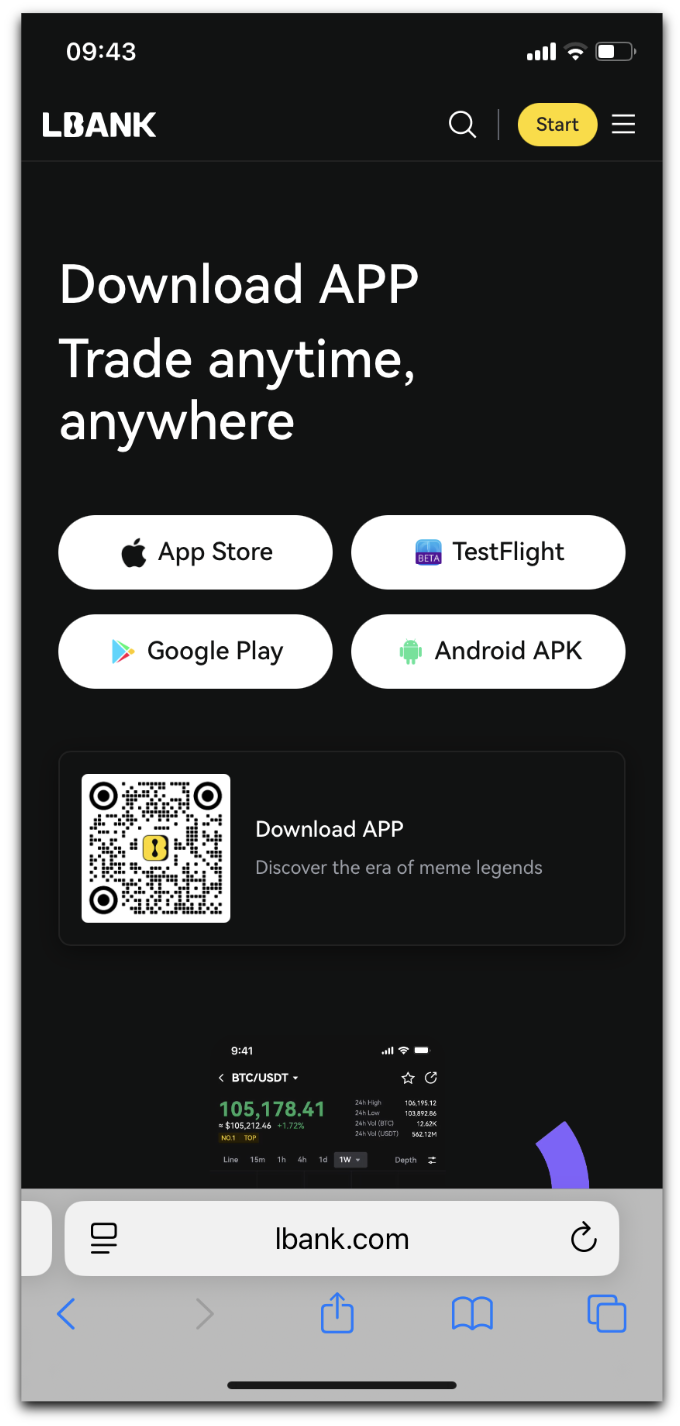Screen dimensions: 680x1426
Task: Reload the current page
Action: click(x=583, y=1238)
